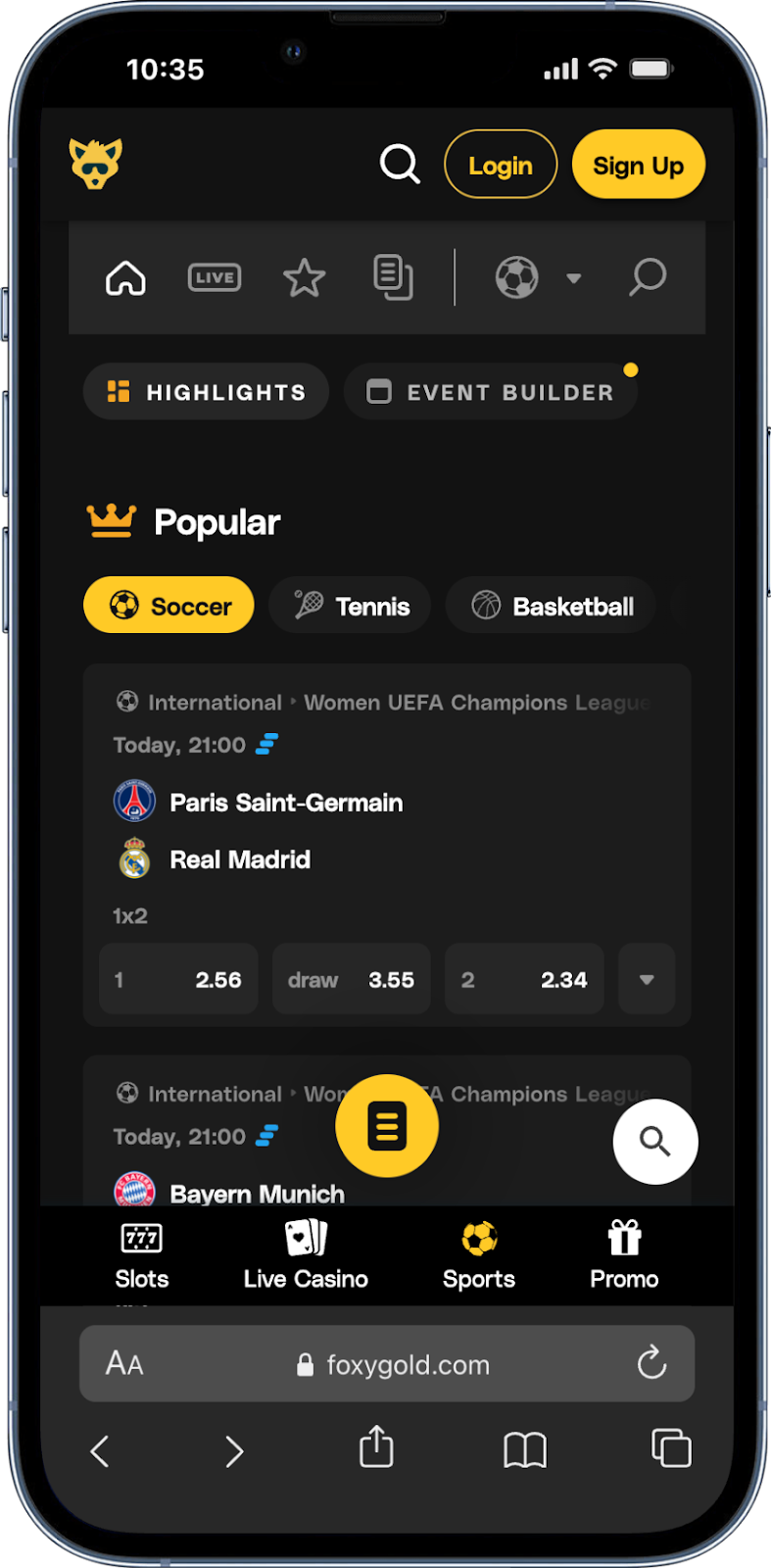Pick the draw at 3.55
The image size is (771, 1568).
pyautogui.click(x=351, y=979)
